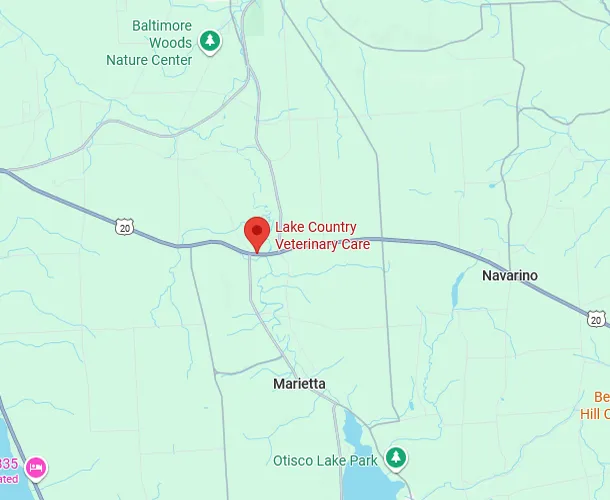The width and height of the screenshot is (610, 500).
Task: Select the Otisco Lake Park marker
Action: point(397,458)
